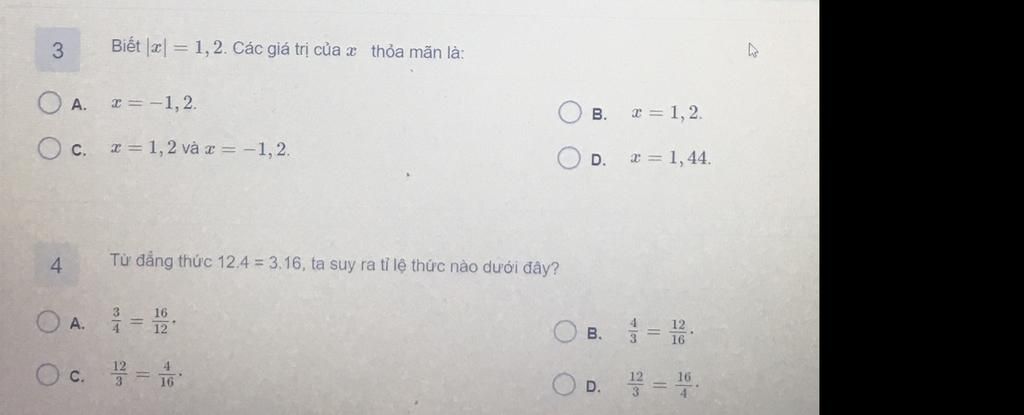Choose answer B 4/3 = 12/16 for question 4
1024x415 pixels.
[567, 332]
